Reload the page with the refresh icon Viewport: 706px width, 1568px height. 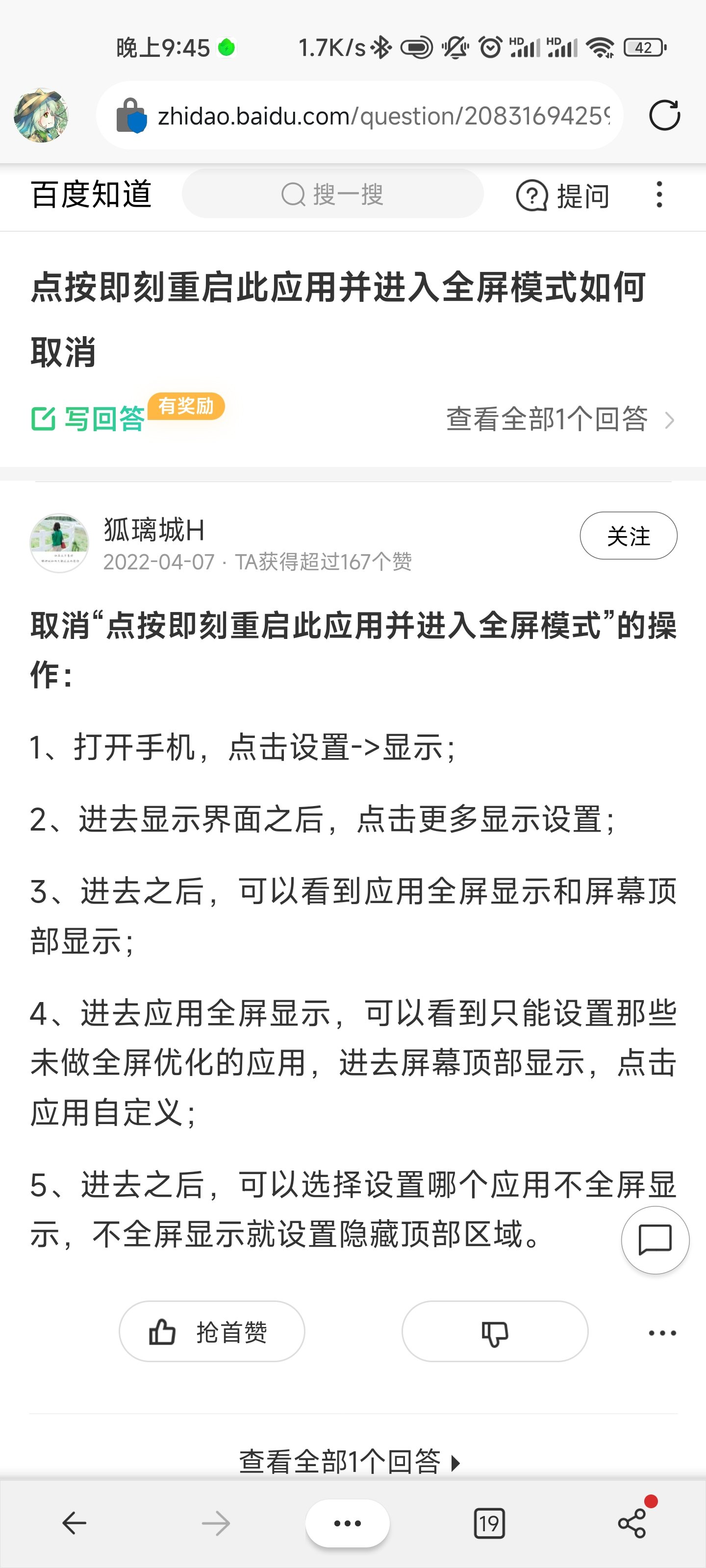pyautogui.click(x=664, y=115)
